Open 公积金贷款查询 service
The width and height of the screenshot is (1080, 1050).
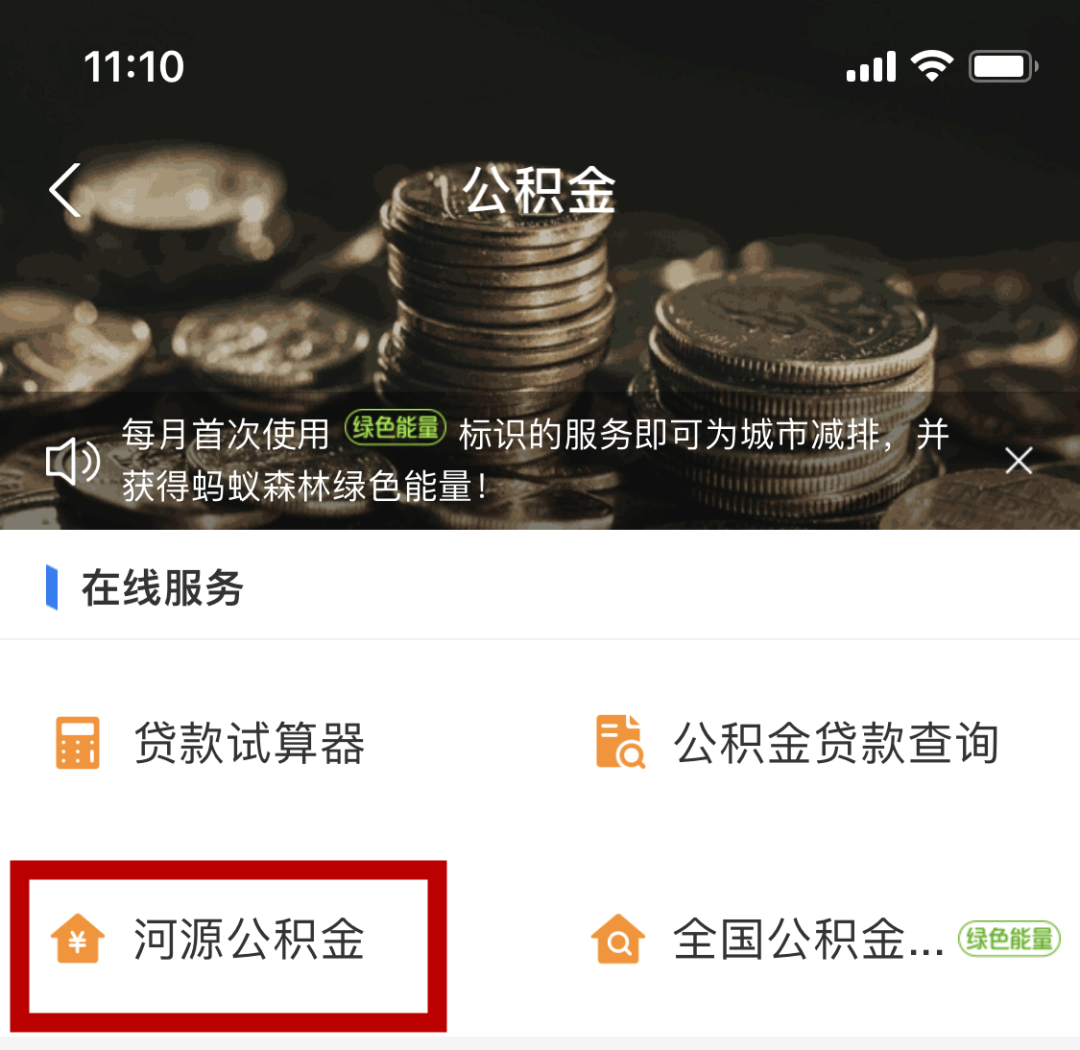pos(798,744)
